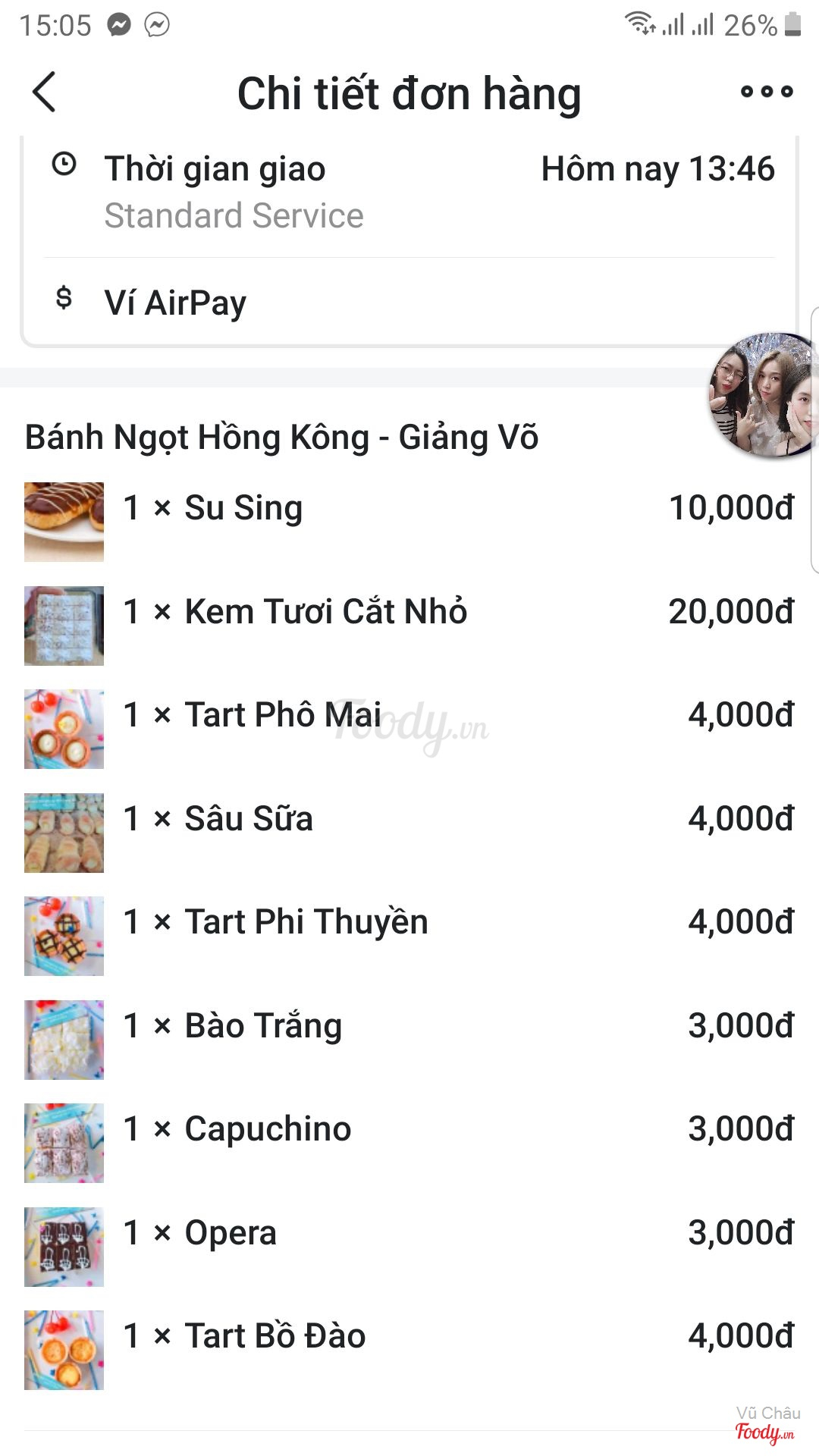Open the three-dot overflow menu
Viewport: 819px width, 1456px height.
(x=766, y=93)
